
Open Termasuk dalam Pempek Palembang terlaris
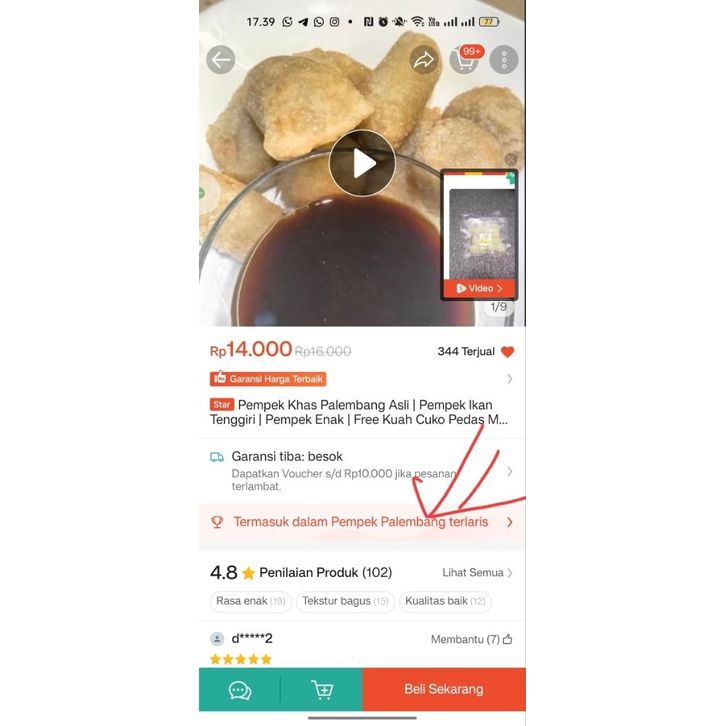362,522
